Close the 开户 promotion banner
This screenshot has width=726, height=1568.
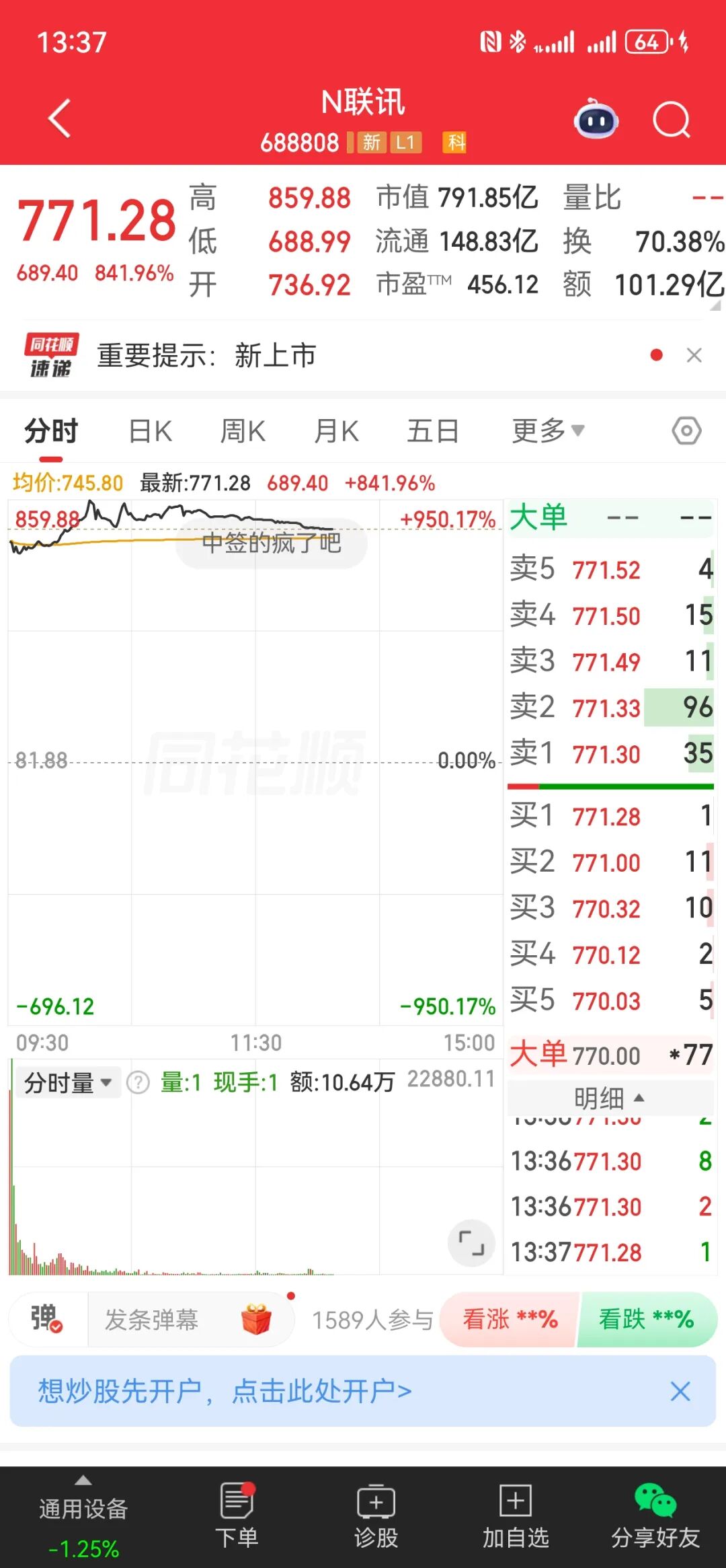click(x=680, y=1391)
